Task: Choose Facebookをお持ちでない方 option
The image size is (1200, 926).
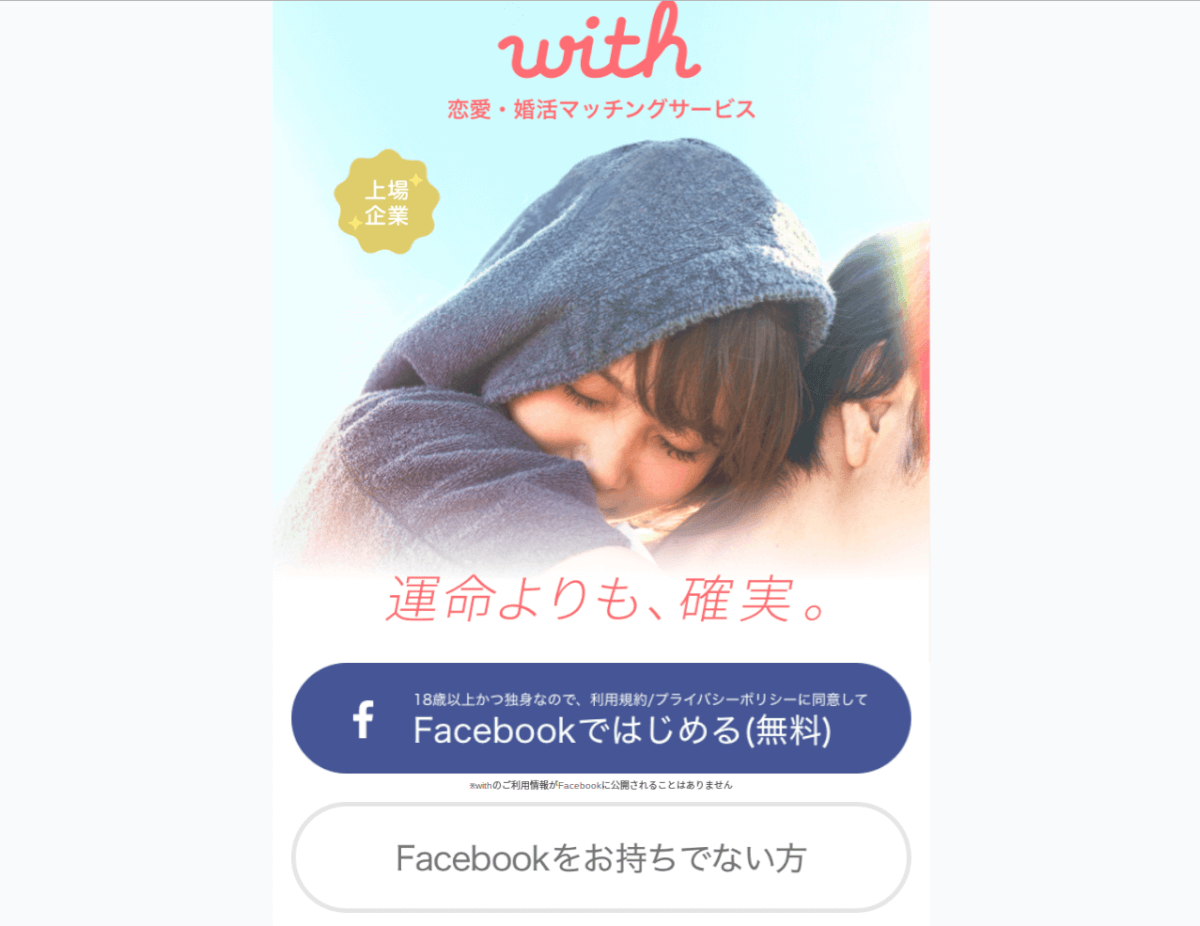Action: click(x=601, y=857)
